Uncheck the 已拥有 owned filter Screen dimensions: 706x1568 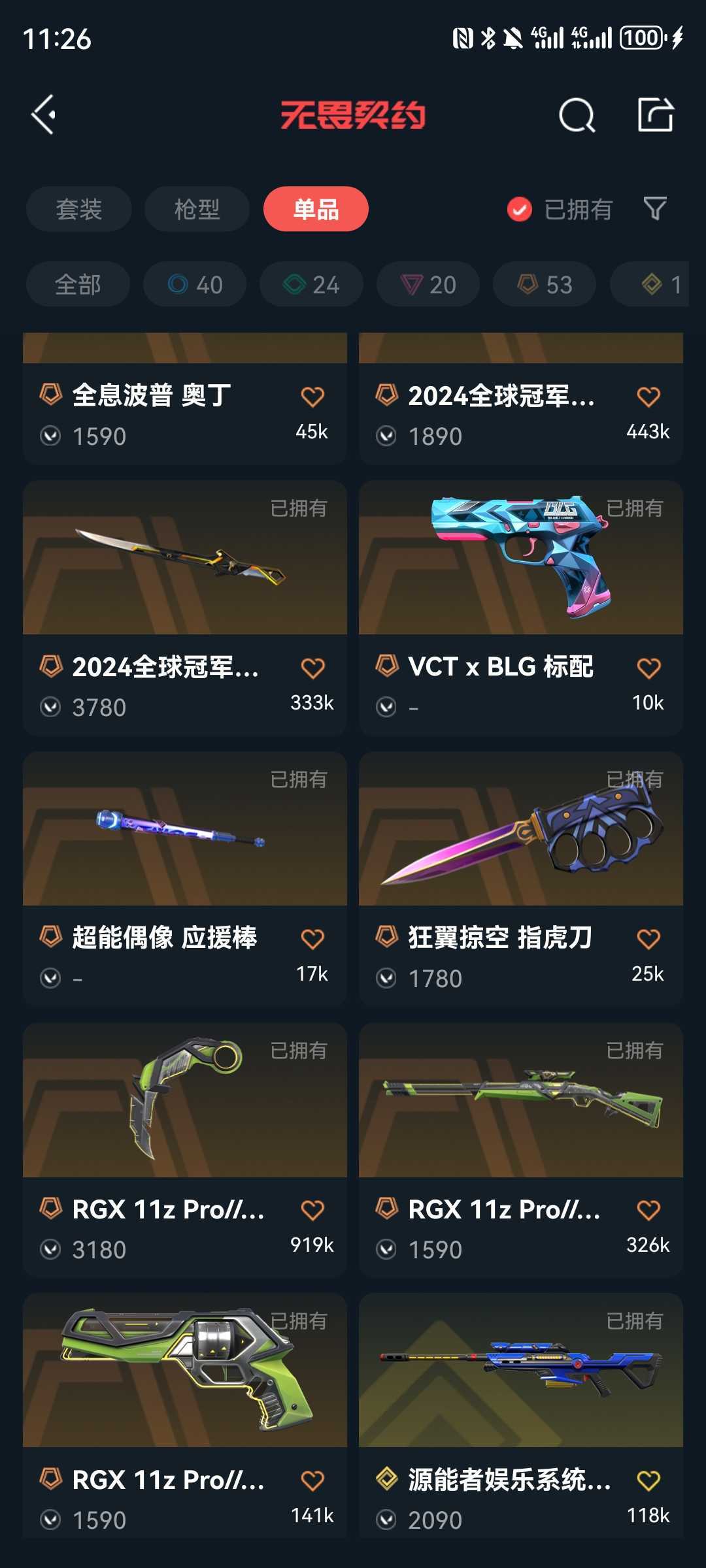[x=560, y=210]
